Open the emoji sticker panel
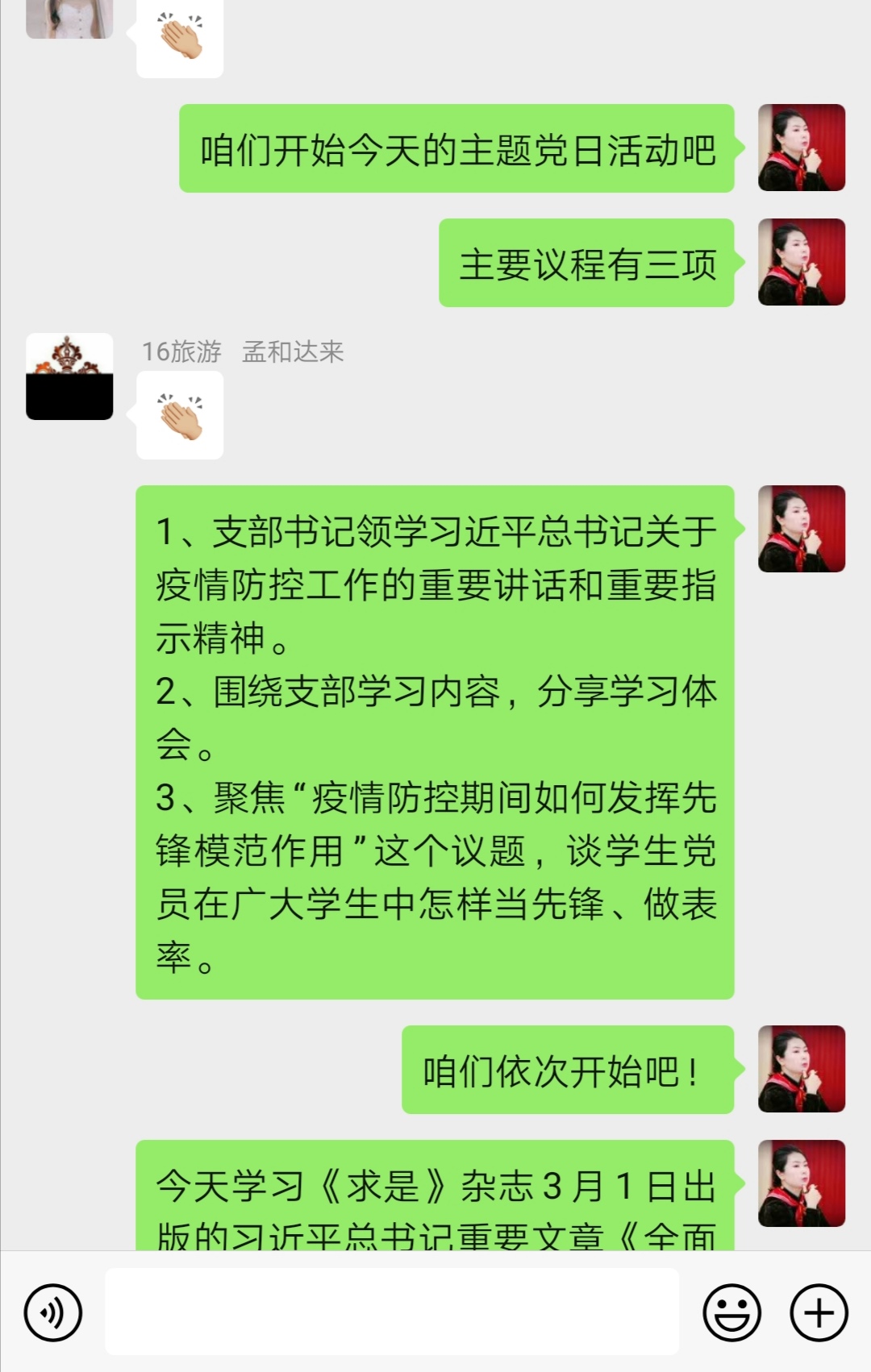Screen dimensions: 871x1372 coord(731,1312)
